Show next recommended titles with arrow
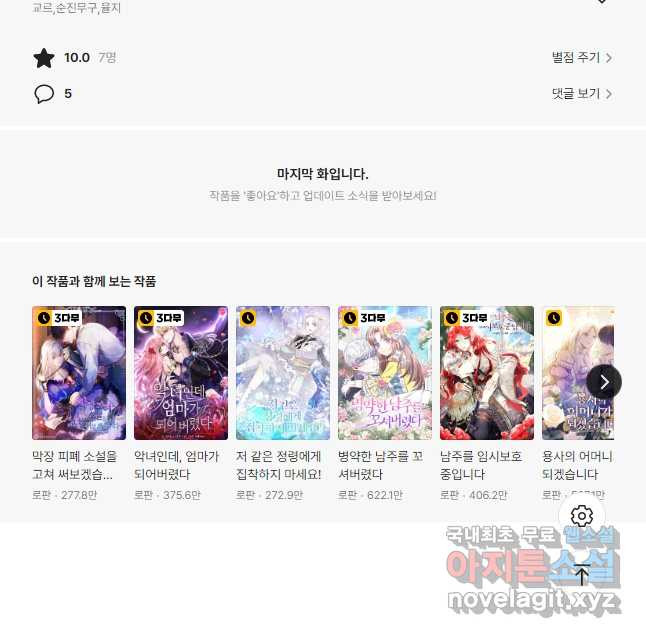Image resolution: width=646 pixels, height=638 pixels. point(604,381)
